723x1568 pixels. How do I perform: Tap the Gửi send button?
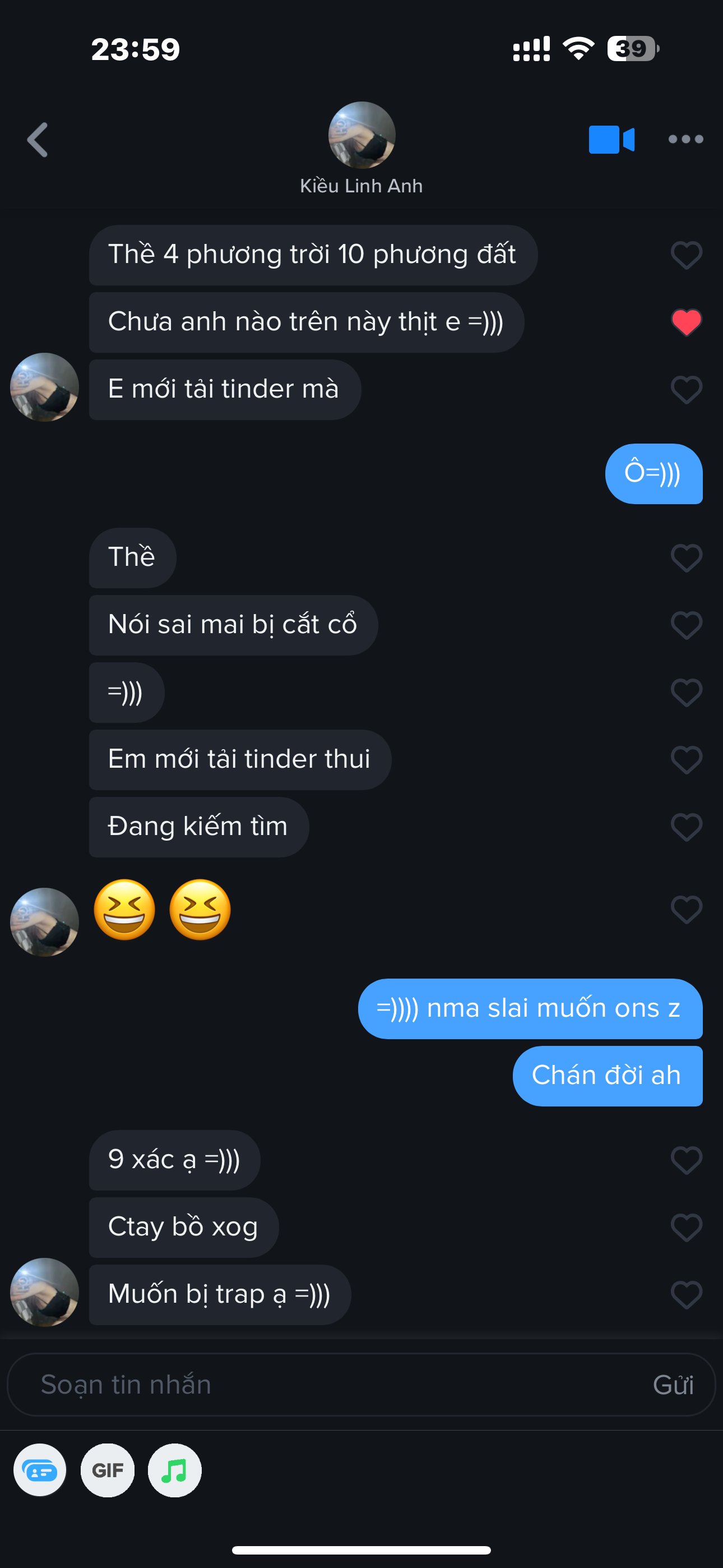(x=673, y=1385)
